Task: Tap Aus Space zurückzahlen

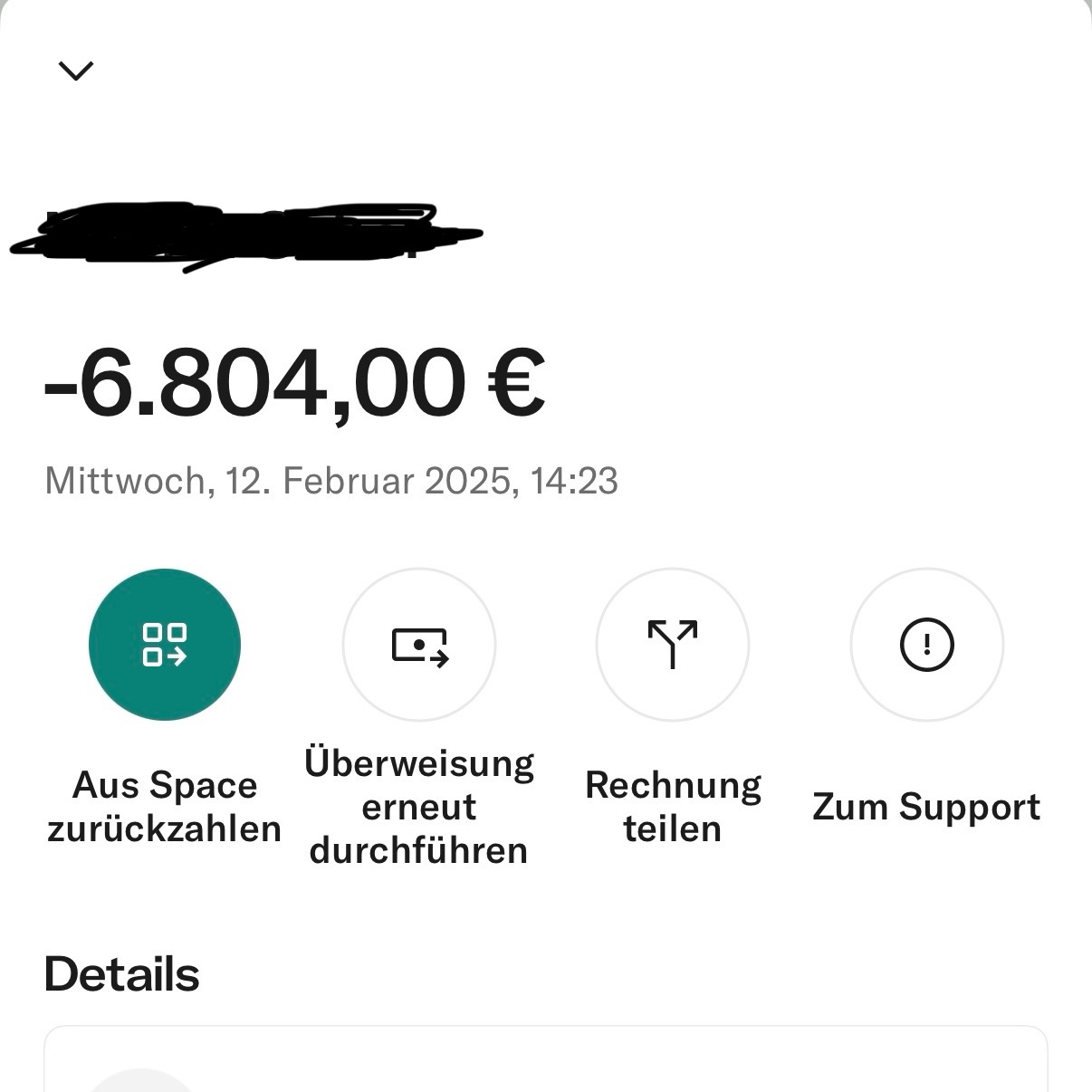Action: click(165, 645)
